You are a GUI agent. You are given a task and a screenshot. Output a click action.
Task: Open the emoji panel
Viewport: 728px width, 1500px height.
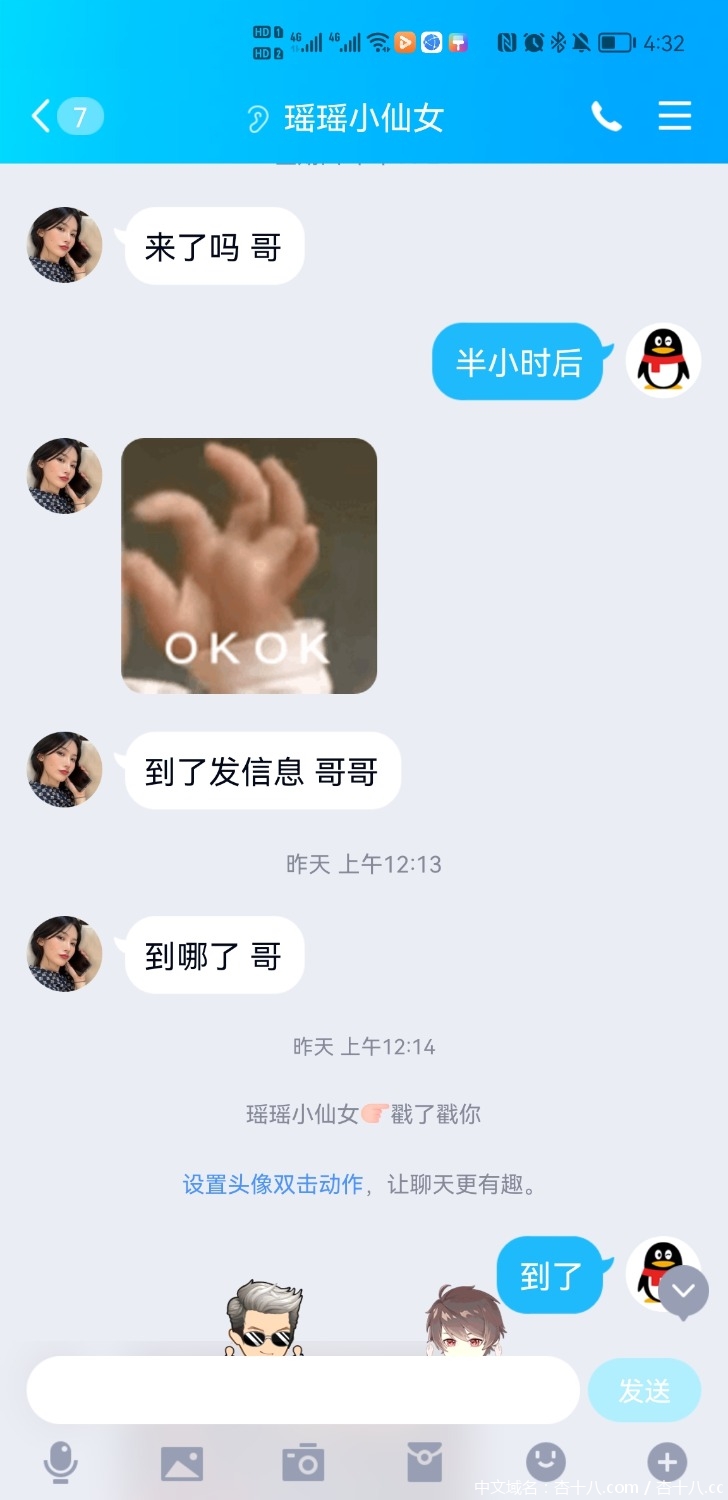coord(546,1462)
